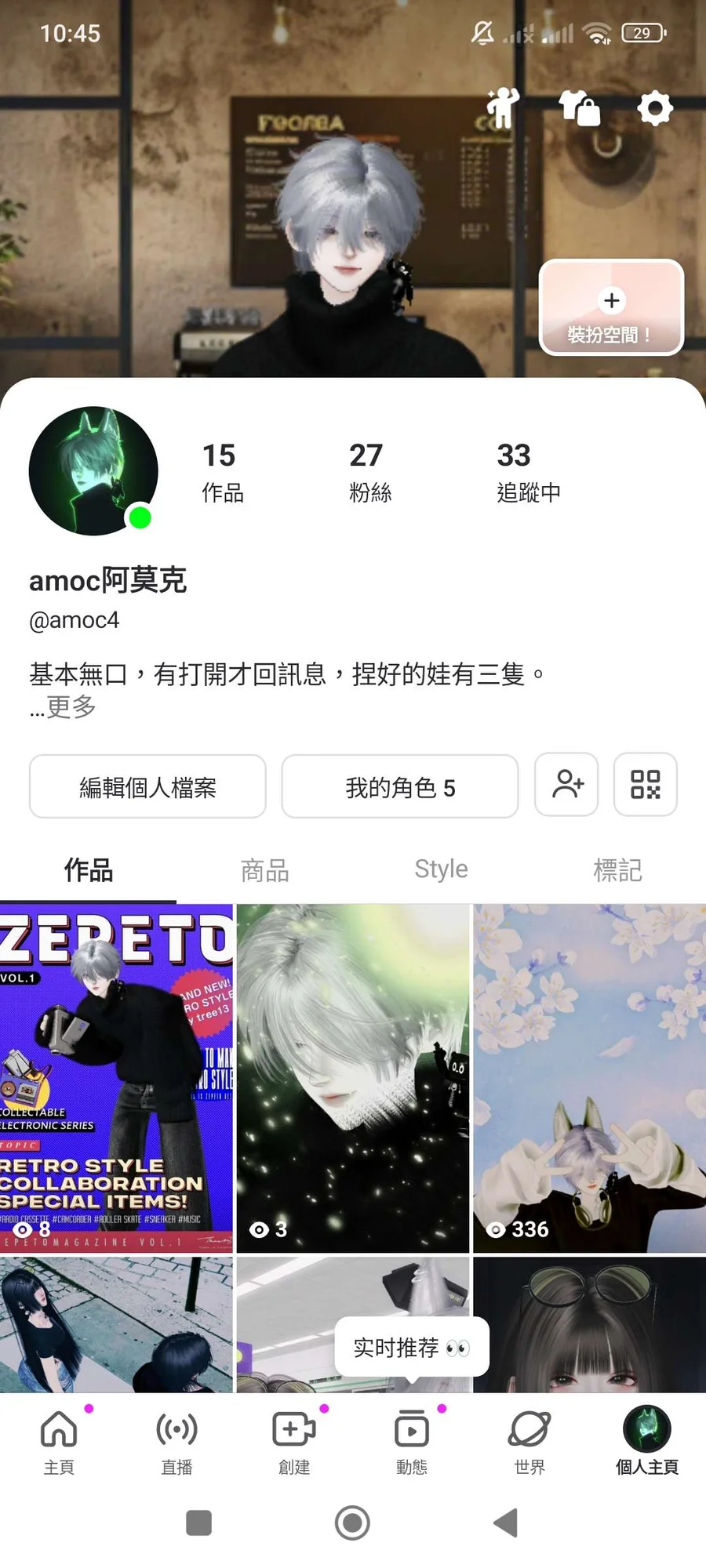Tap 編輯個人檔案 to edit profile
The width and height of the screenshot is (706, 1568).
click(x=147, y=786)
